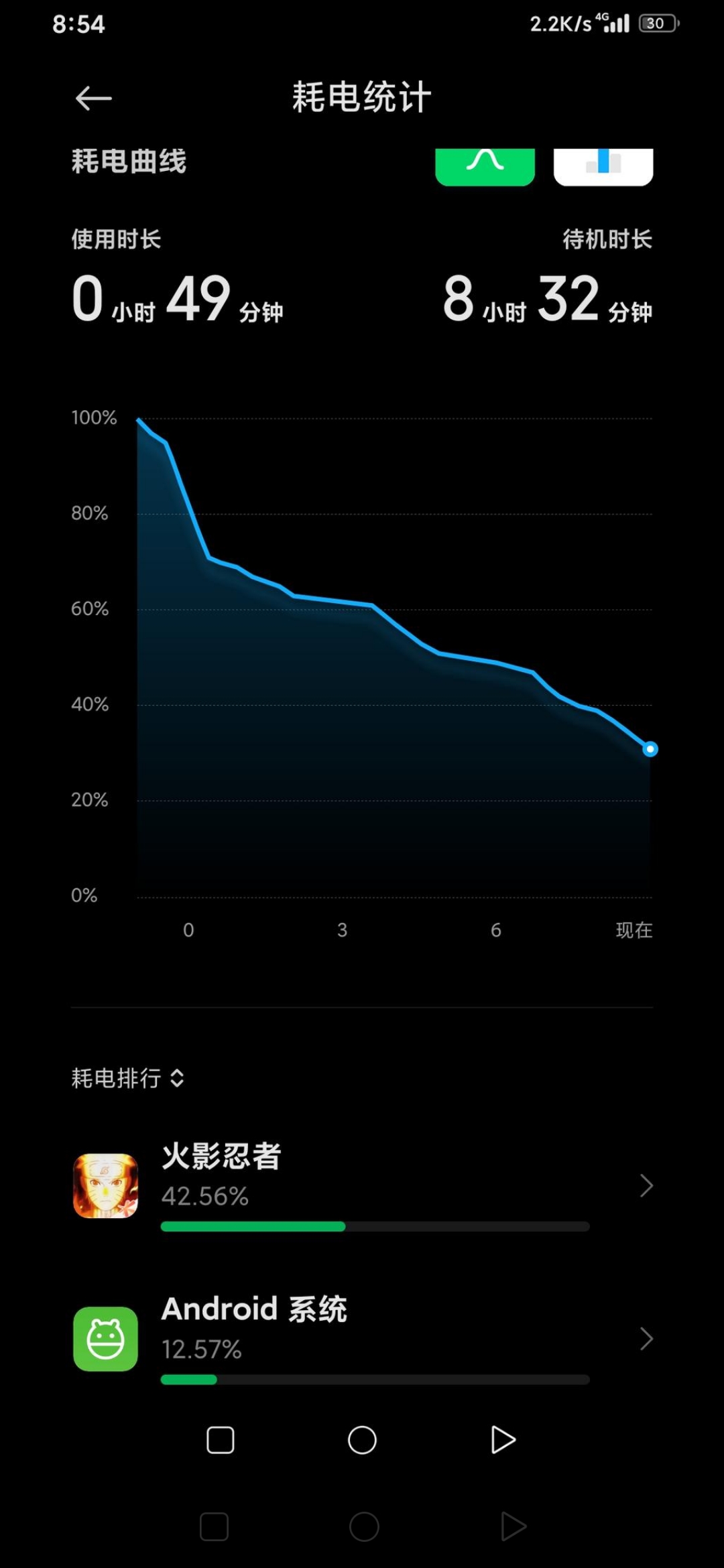Select the green curve chart view
This screenshot has width=724, height=1568.
[x=485, y=166]
